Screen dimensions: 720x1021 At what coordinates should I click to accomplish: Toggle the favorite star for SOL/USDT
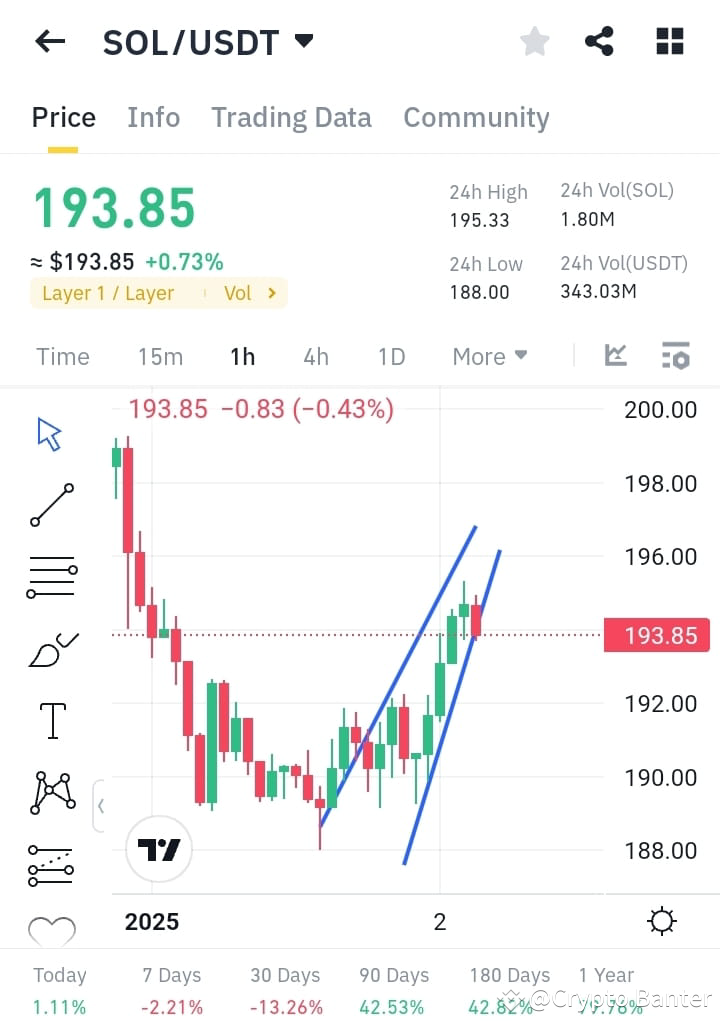[x=534, y=41]
